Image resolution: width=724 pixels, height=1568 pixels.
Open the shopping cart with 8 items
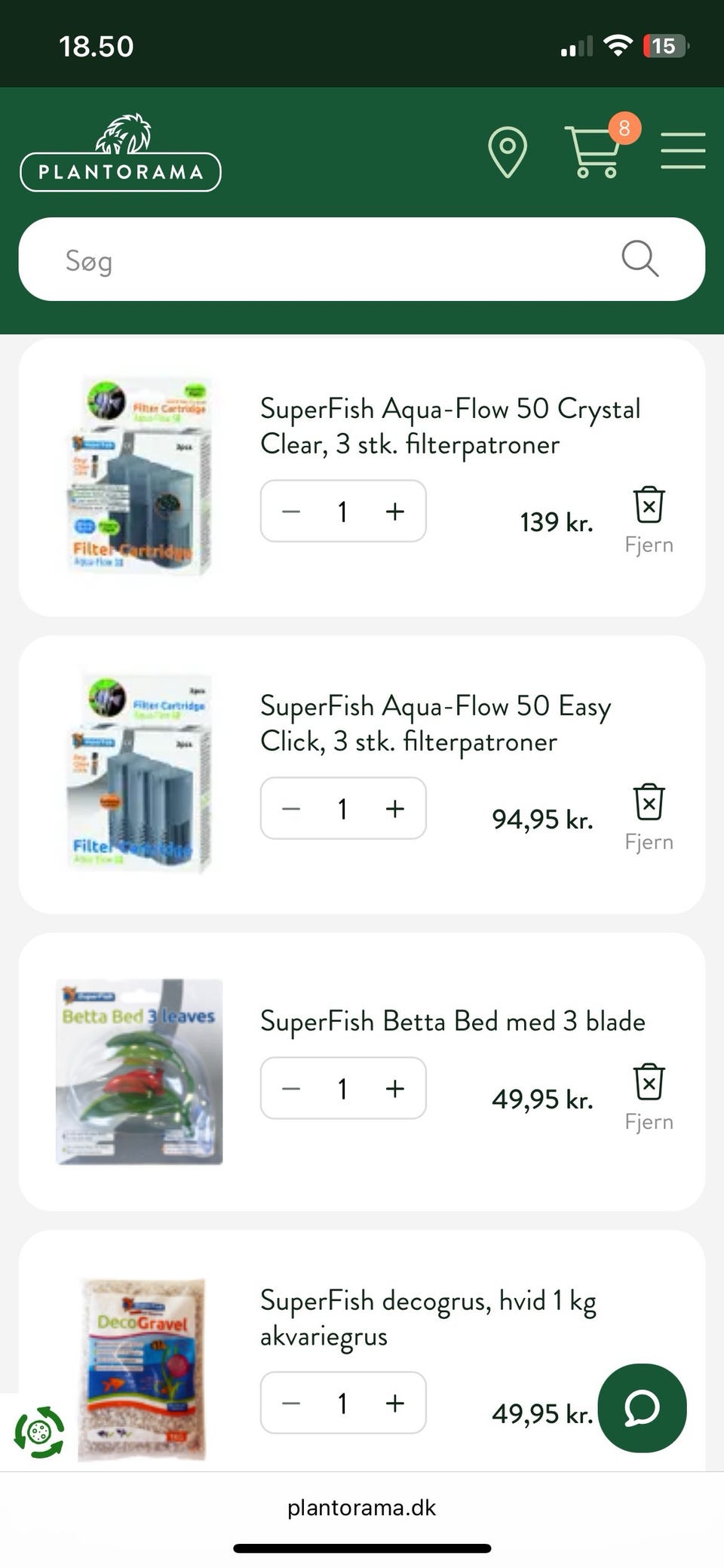[x=595, y=152]
